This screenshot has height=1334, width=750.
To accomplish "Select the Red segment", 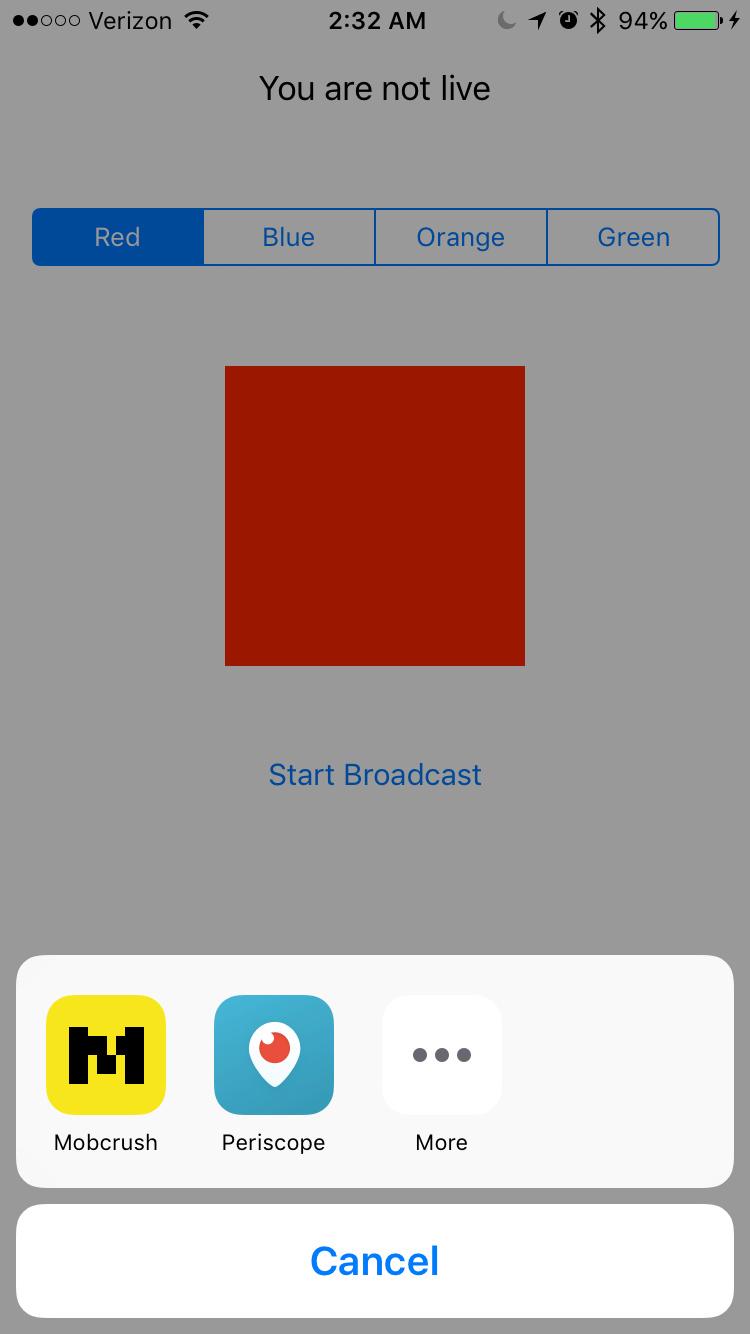I will [118, 237].
